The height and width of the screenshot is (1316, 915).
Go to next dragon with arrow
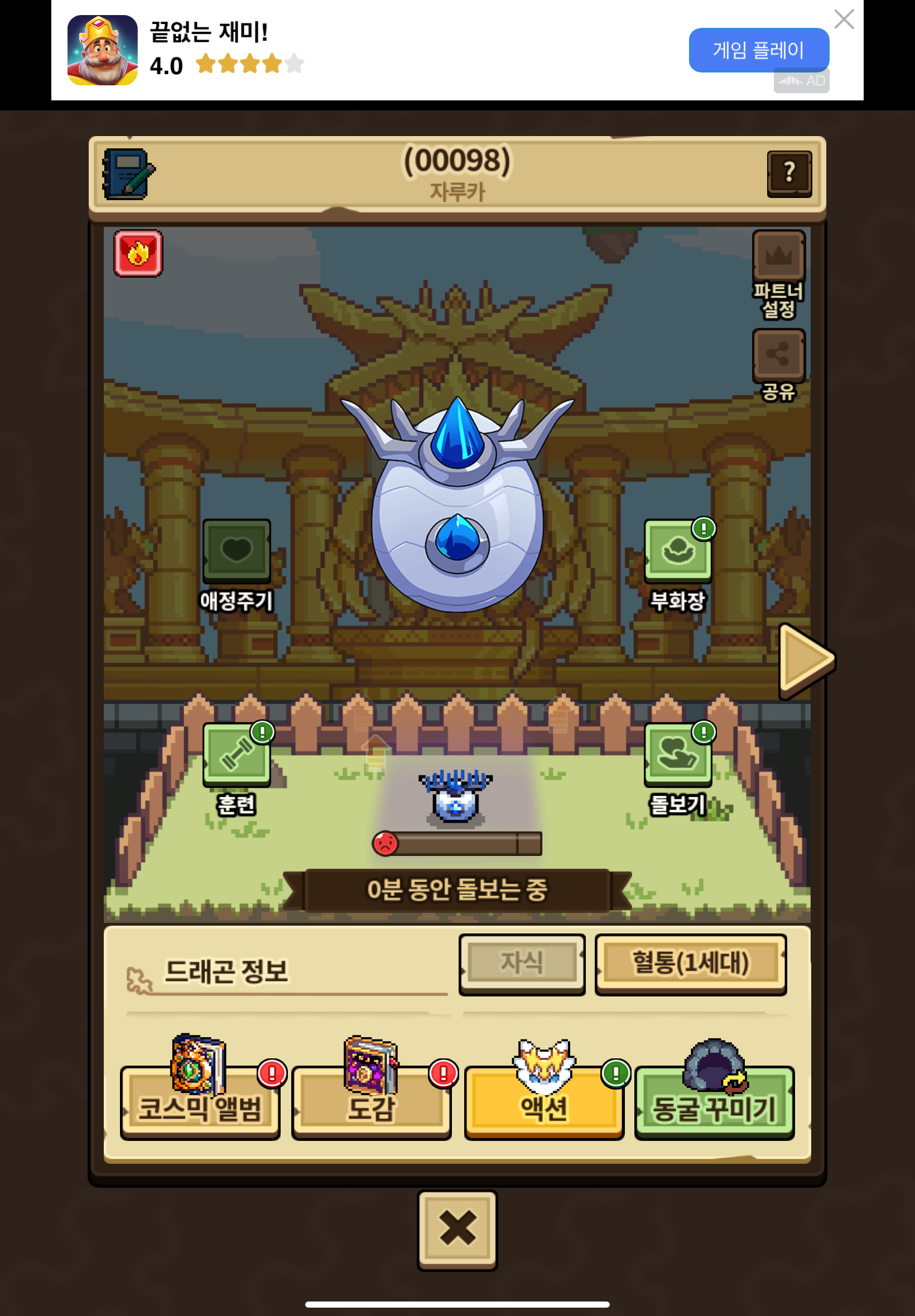click(805, 660)
